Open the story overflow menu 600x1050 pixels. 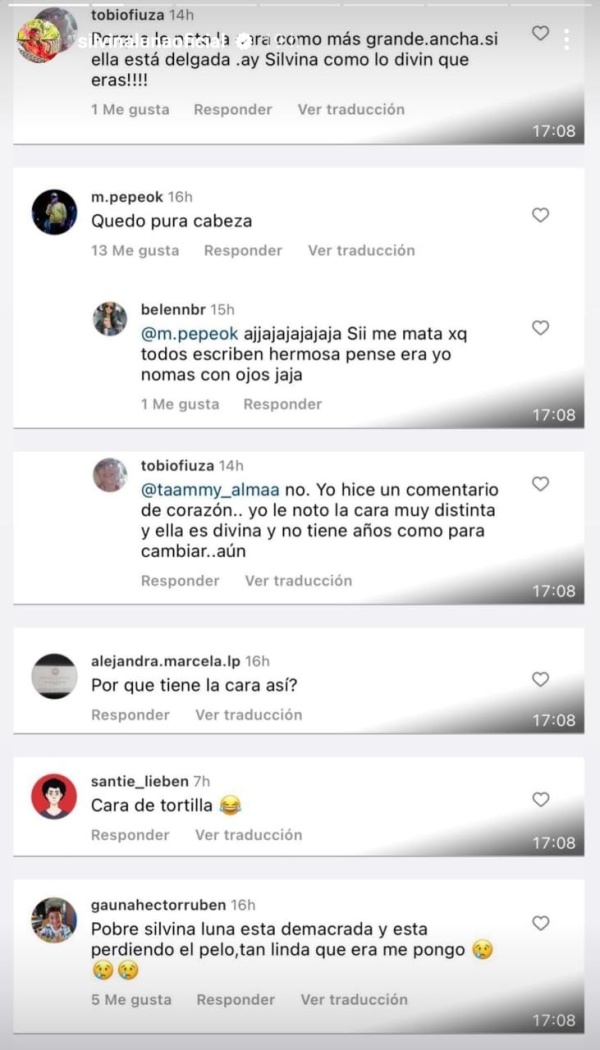[567, 39]
